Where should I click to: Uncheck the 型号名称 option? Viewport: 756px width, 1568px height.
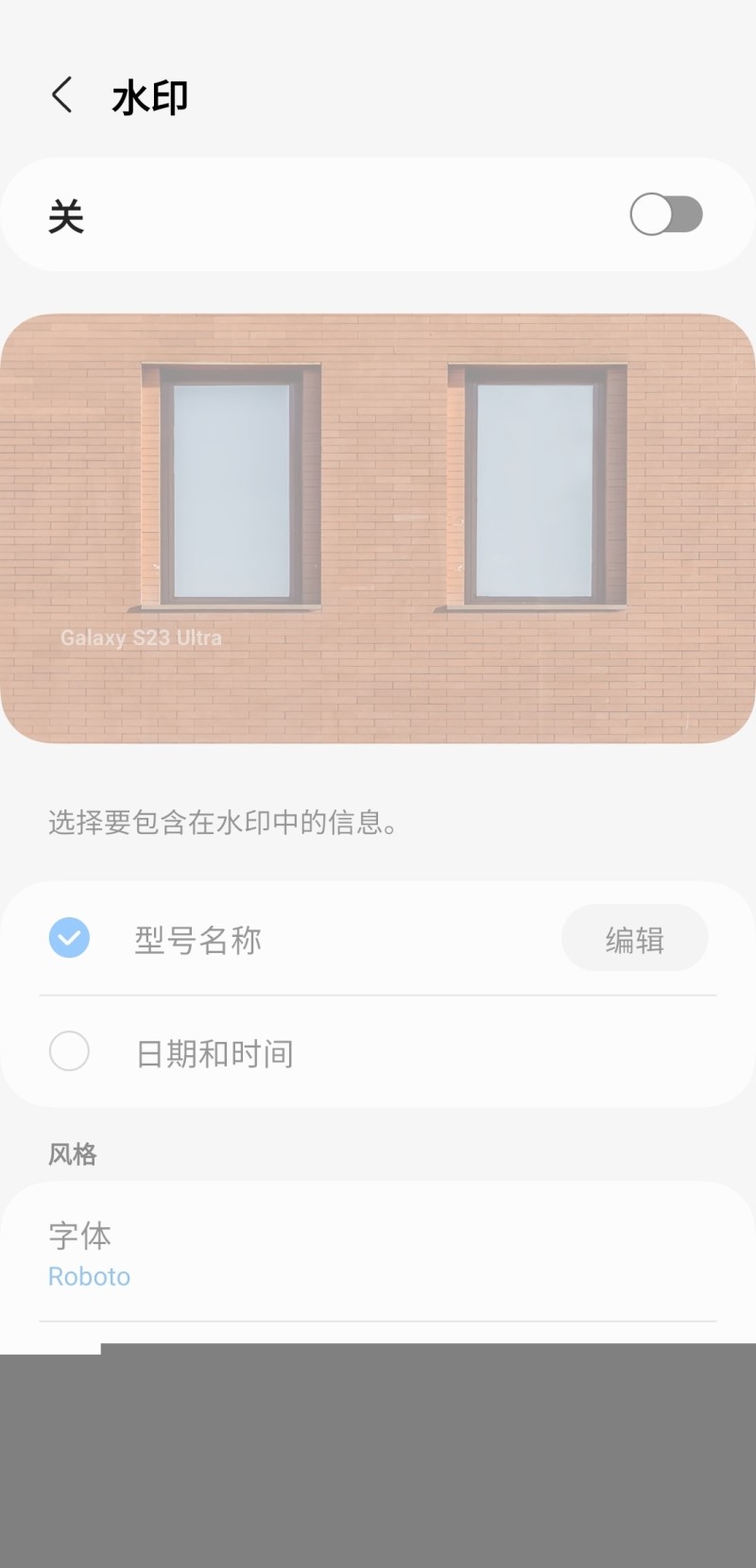click(69, 938)
